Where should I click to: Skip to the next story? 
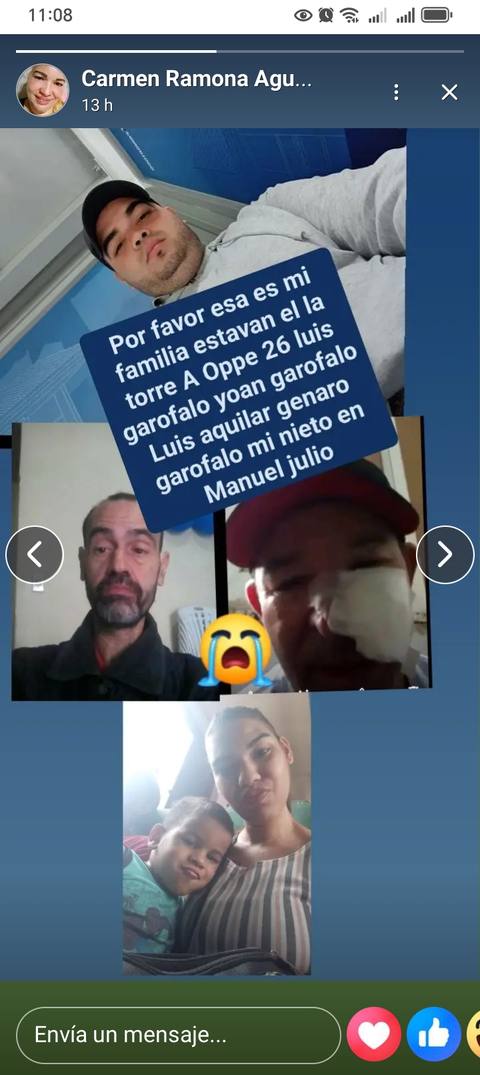click(445, 555)
